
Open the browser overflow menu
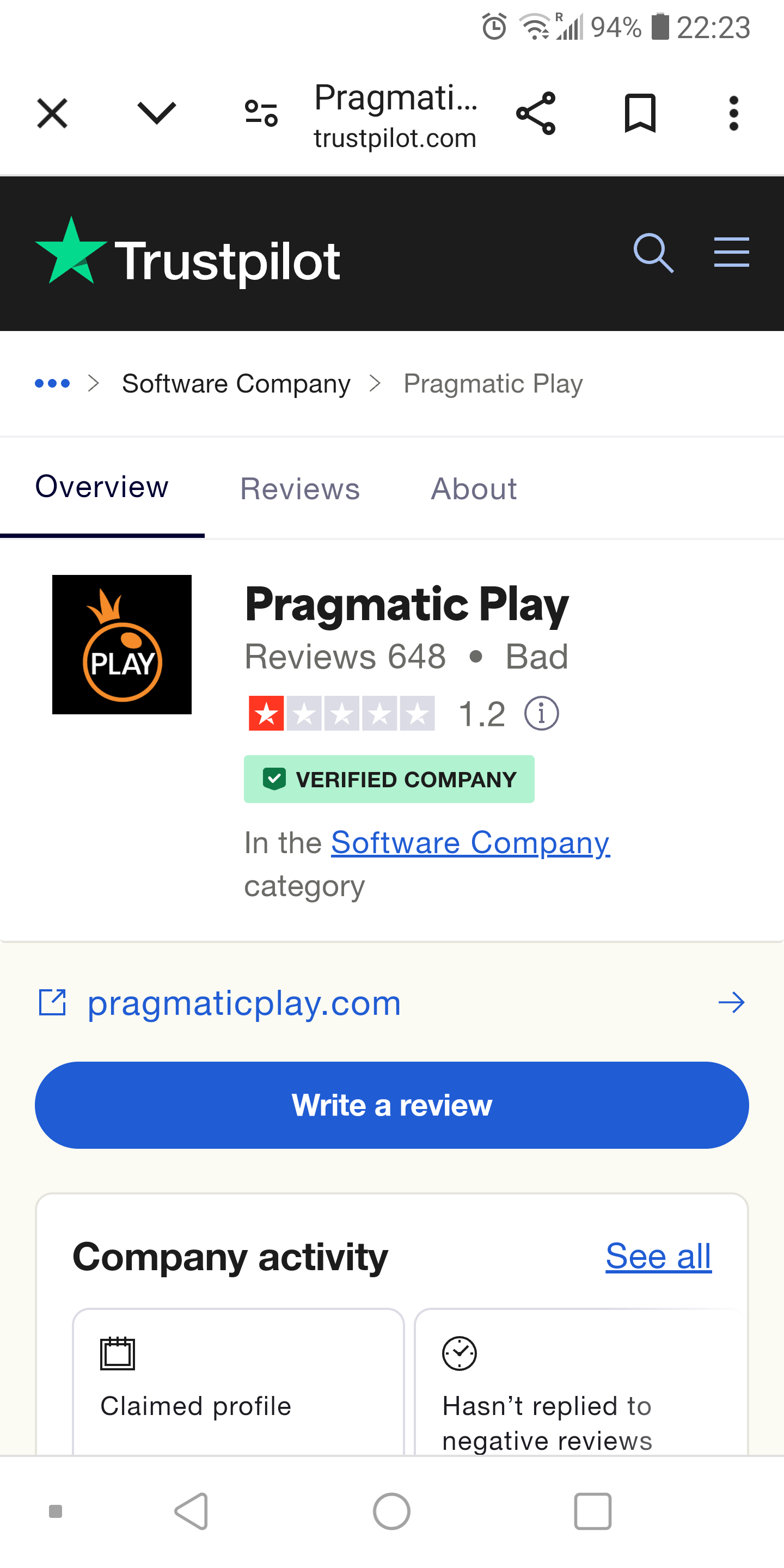pos(733,113)
